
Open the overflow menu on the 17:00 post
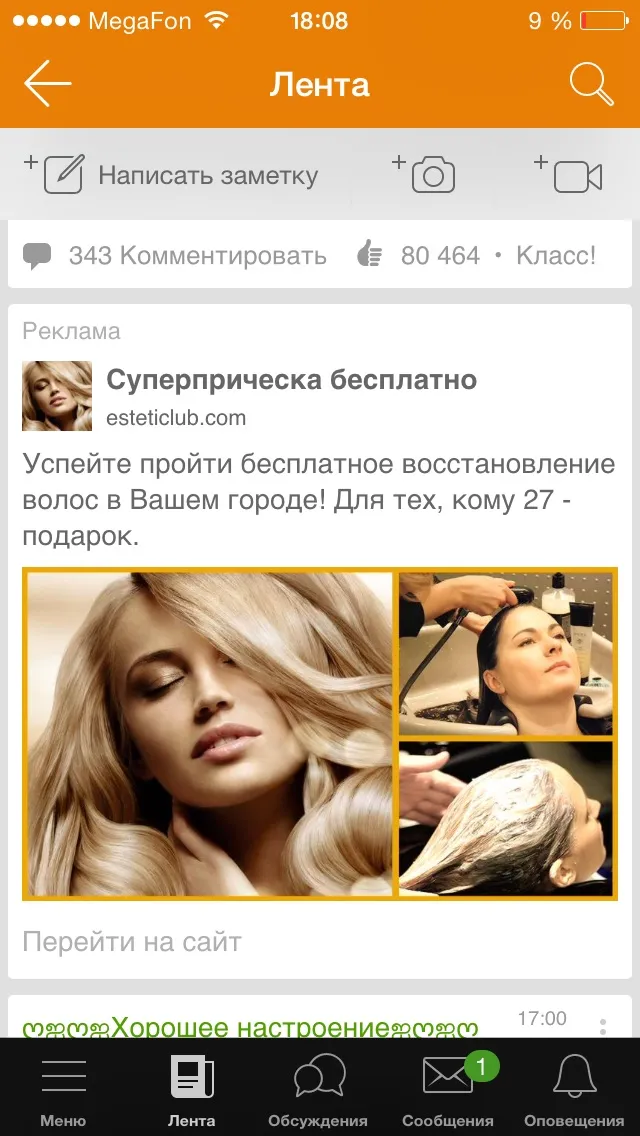pos(602,1027)
